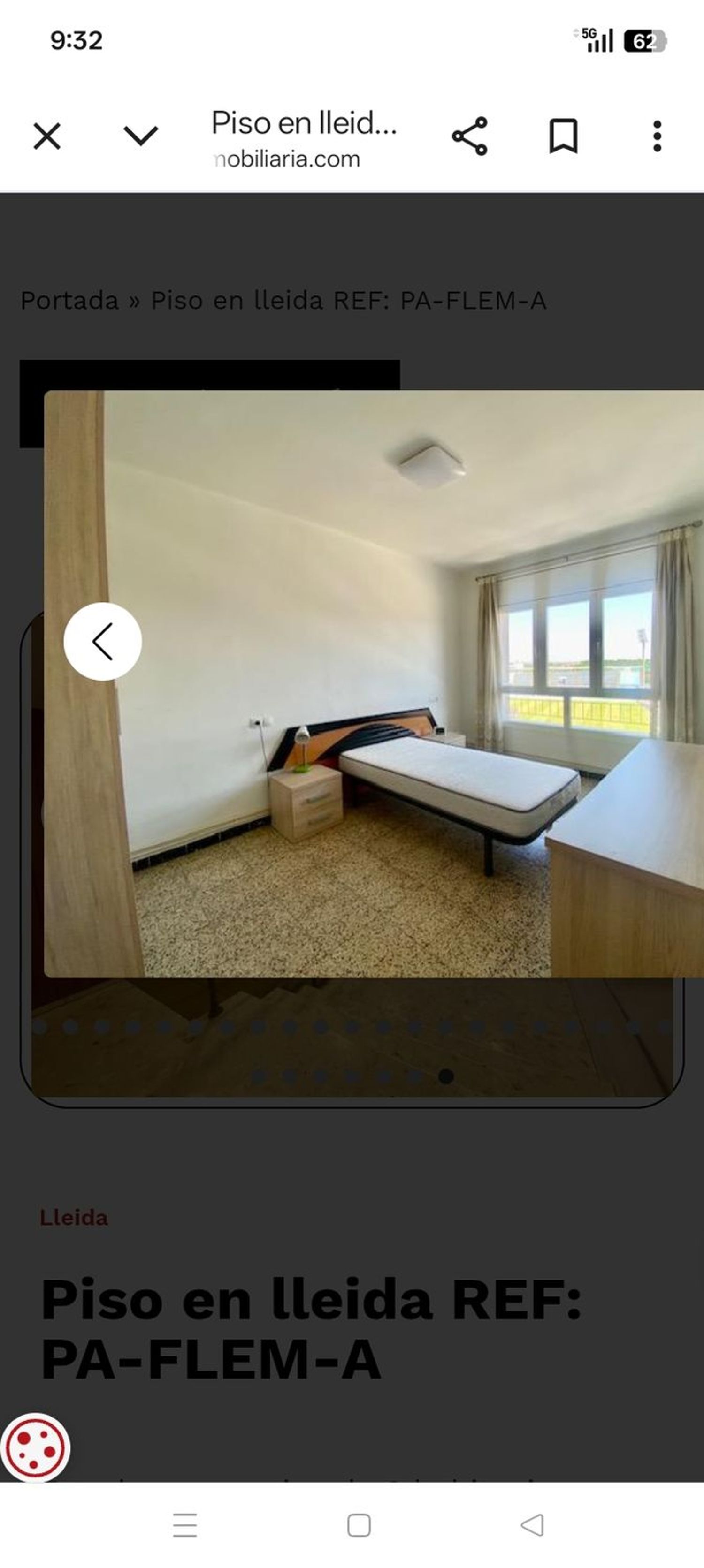Viewport: 704px width, 1568px height.
Task: Go back using the system navigation
Action: point(532,1525)
